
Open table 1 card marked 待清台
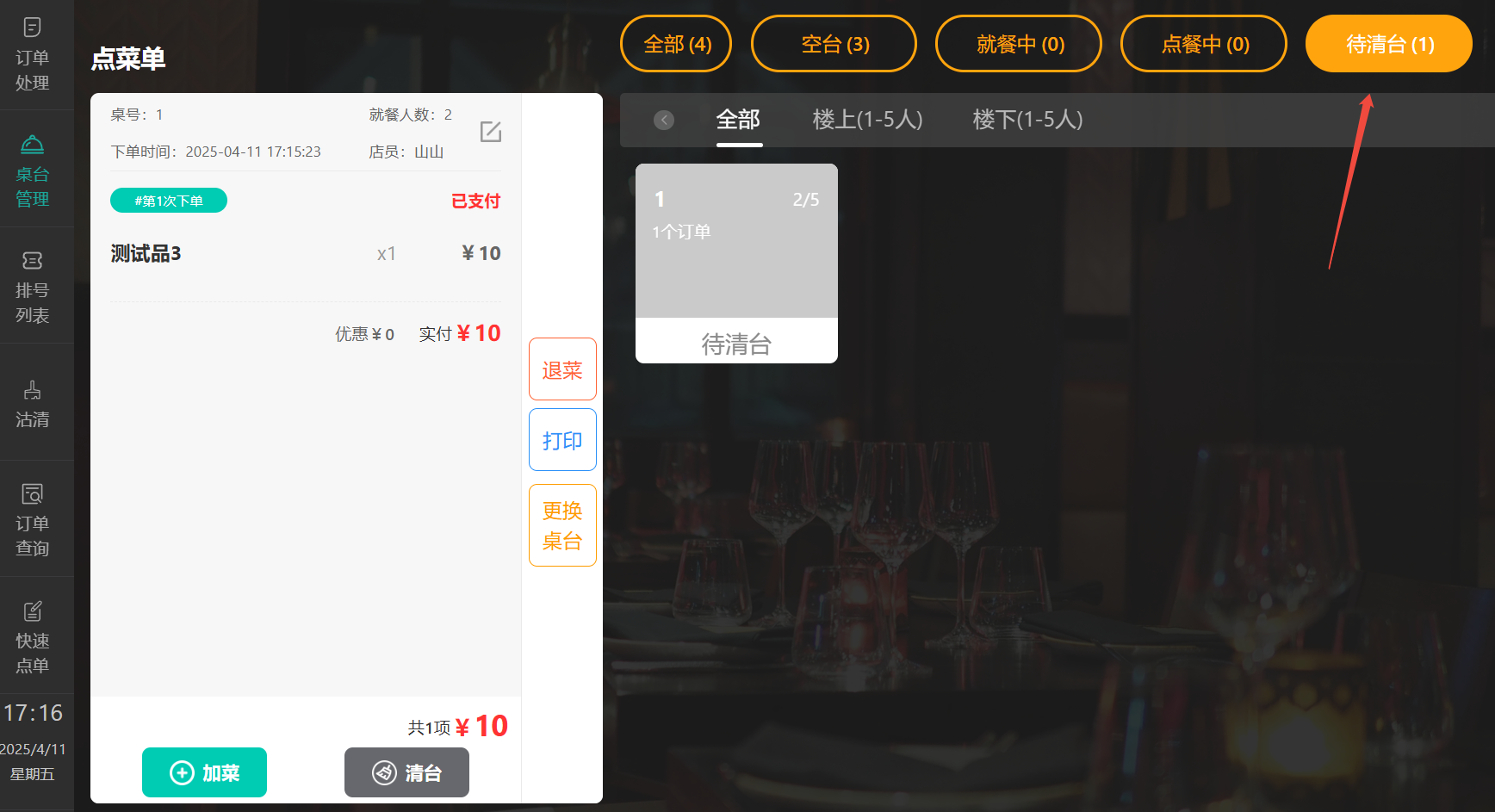pyautogui.click(x=736, y=263)
